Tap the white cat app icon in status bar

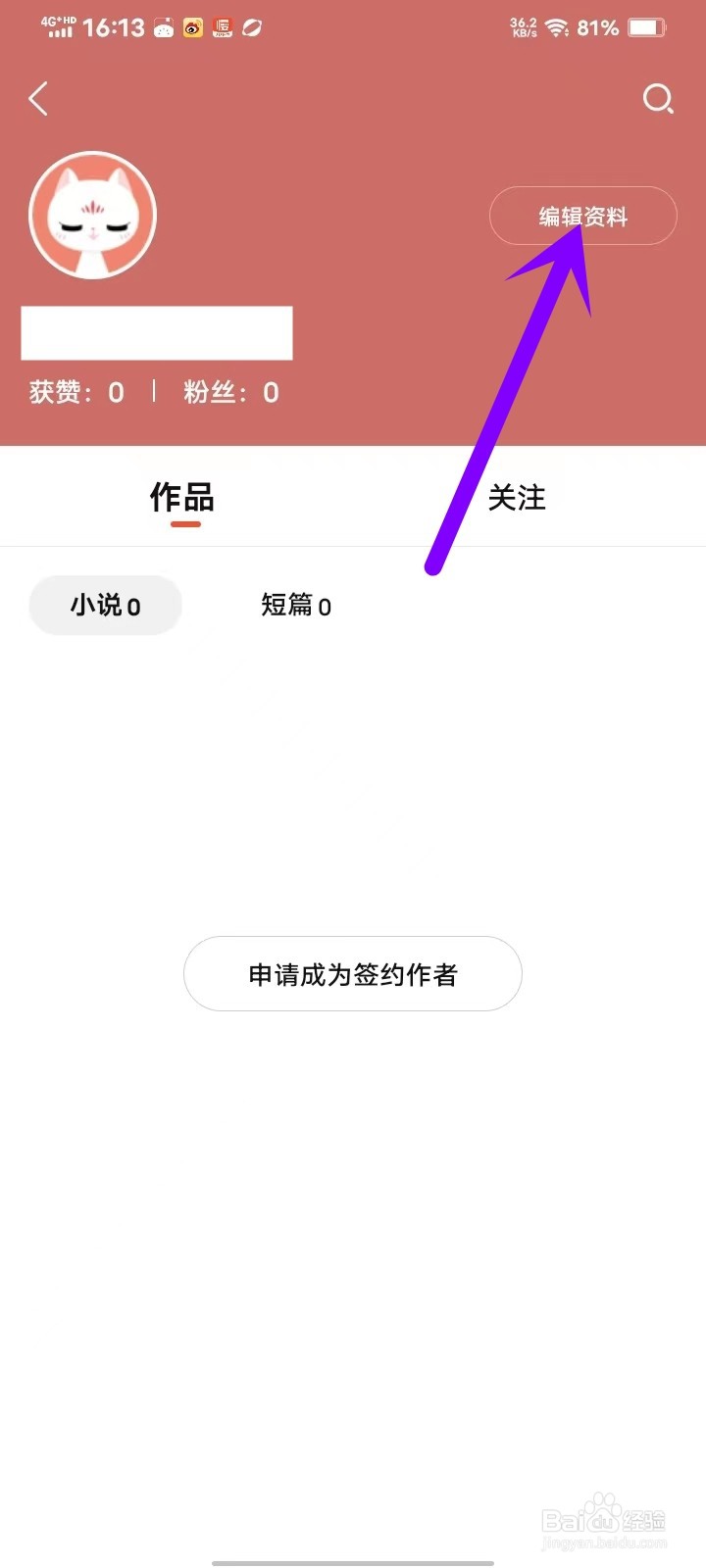163,27
